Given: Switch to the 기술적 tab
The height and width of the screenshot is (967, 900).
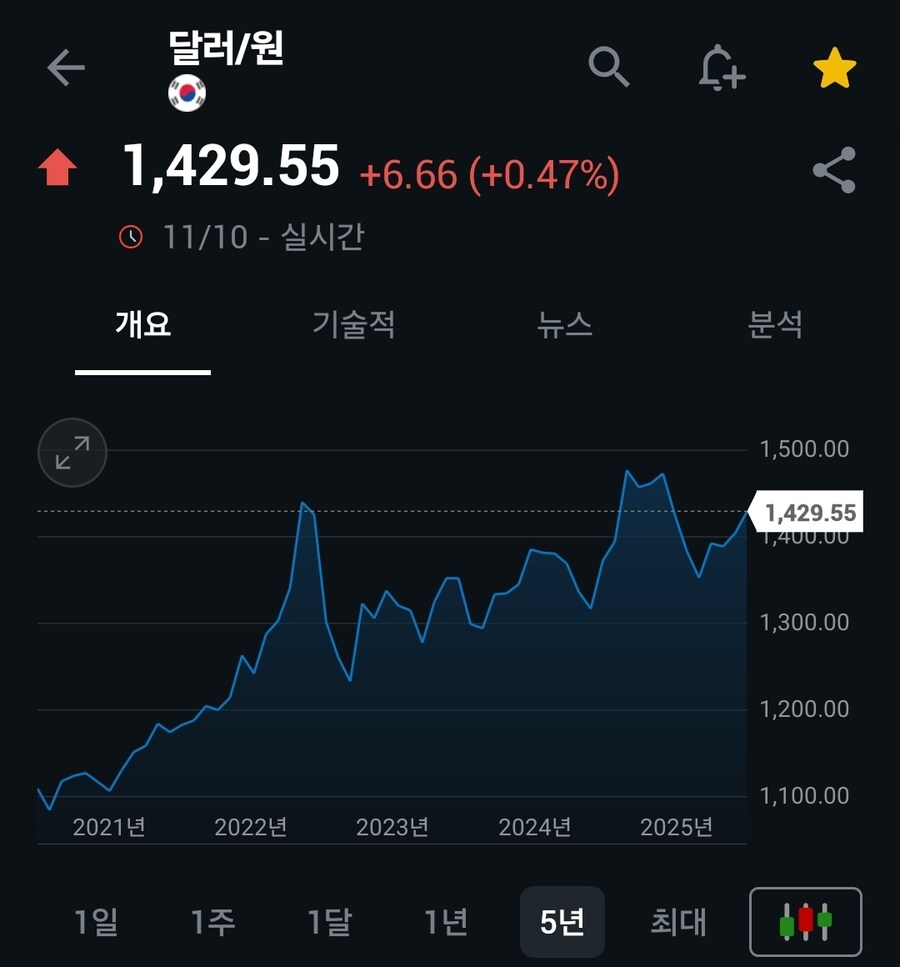Looking at the screenshot, I should pyautogui.click(x=354, y=325).
